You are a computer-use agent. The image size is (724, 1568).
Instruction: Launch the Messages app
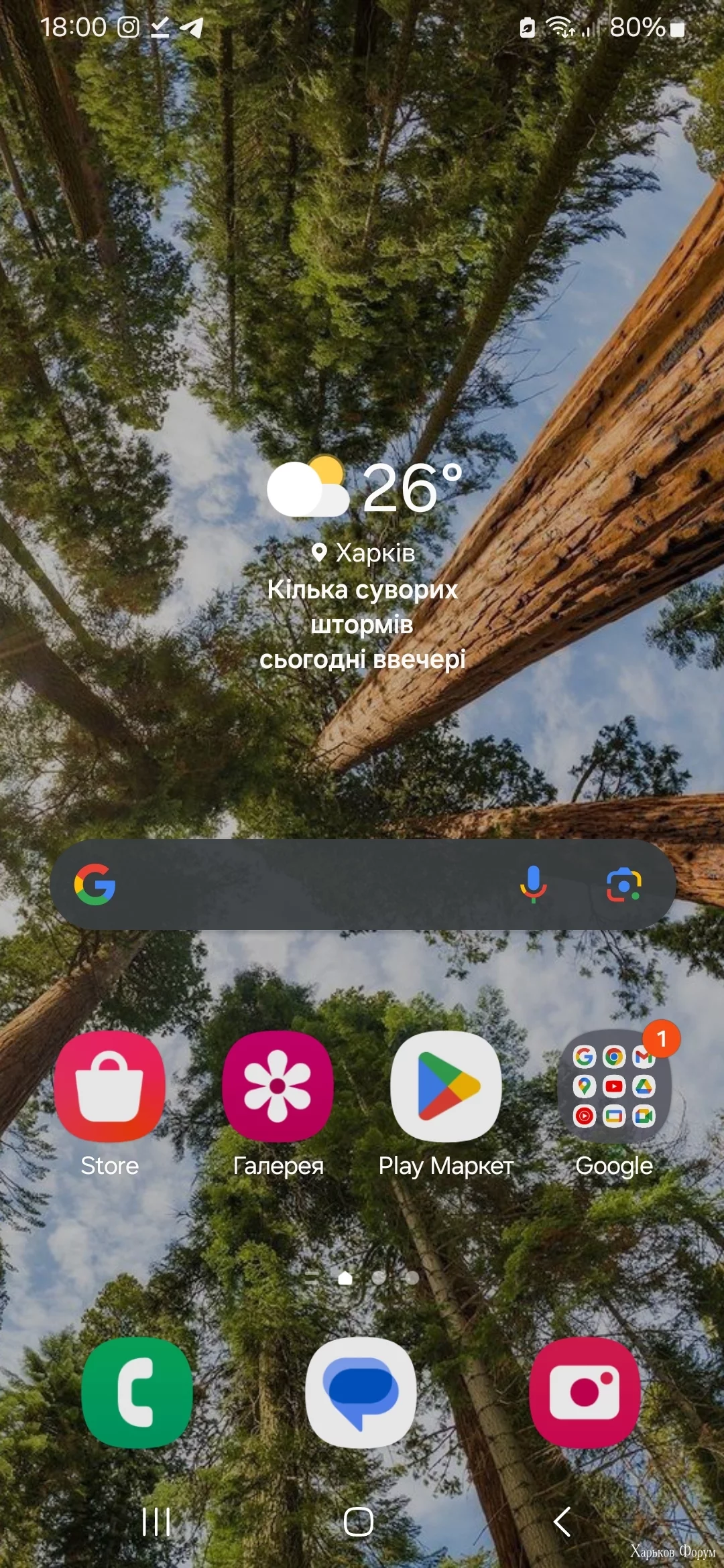click(361, 1392)
